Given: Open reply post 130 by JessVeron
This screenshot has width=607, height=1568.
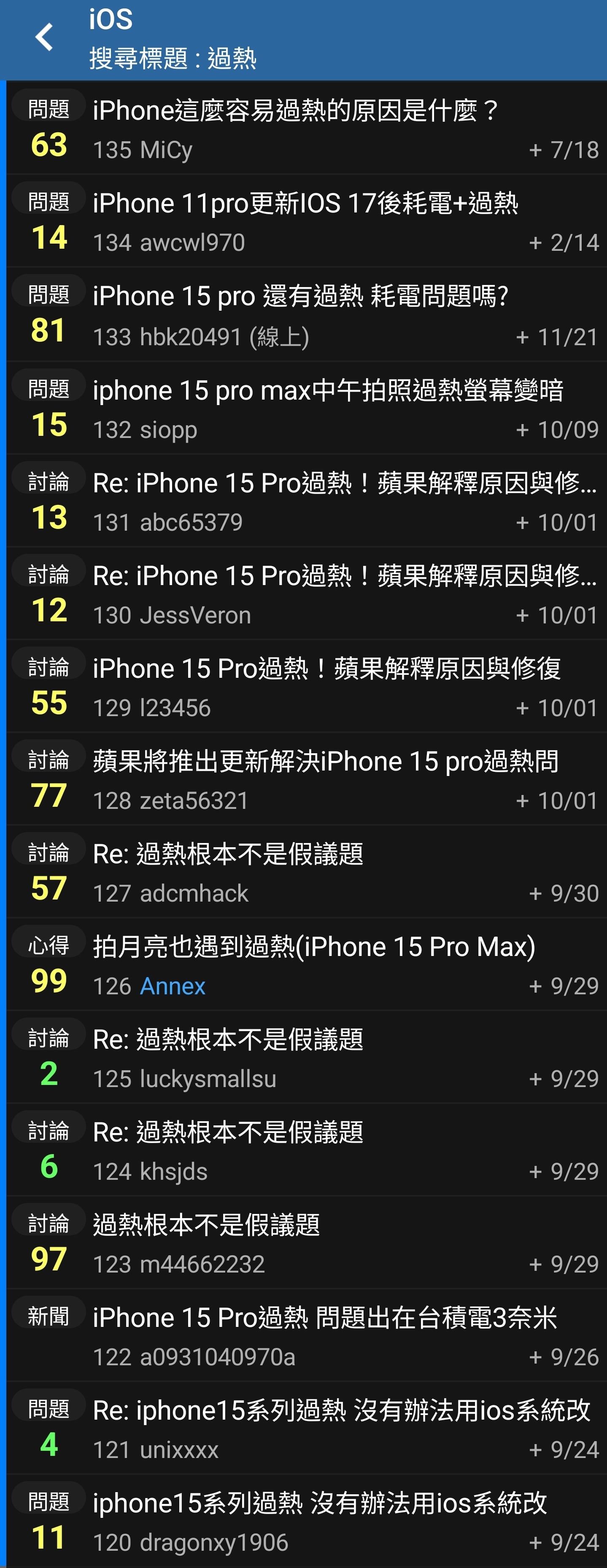Looking at the screenshot, I should (x=305, y=594).
